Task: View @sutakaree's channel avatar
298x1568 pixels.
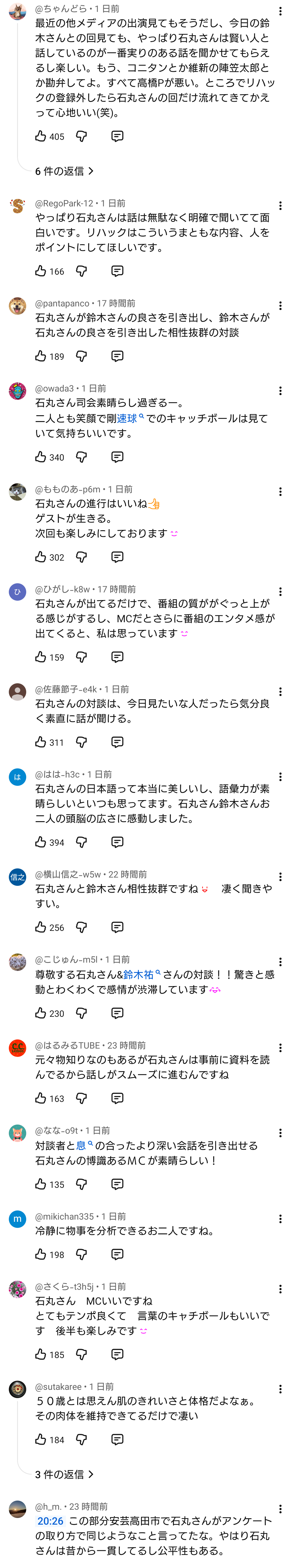Action: pos(18,1389)
